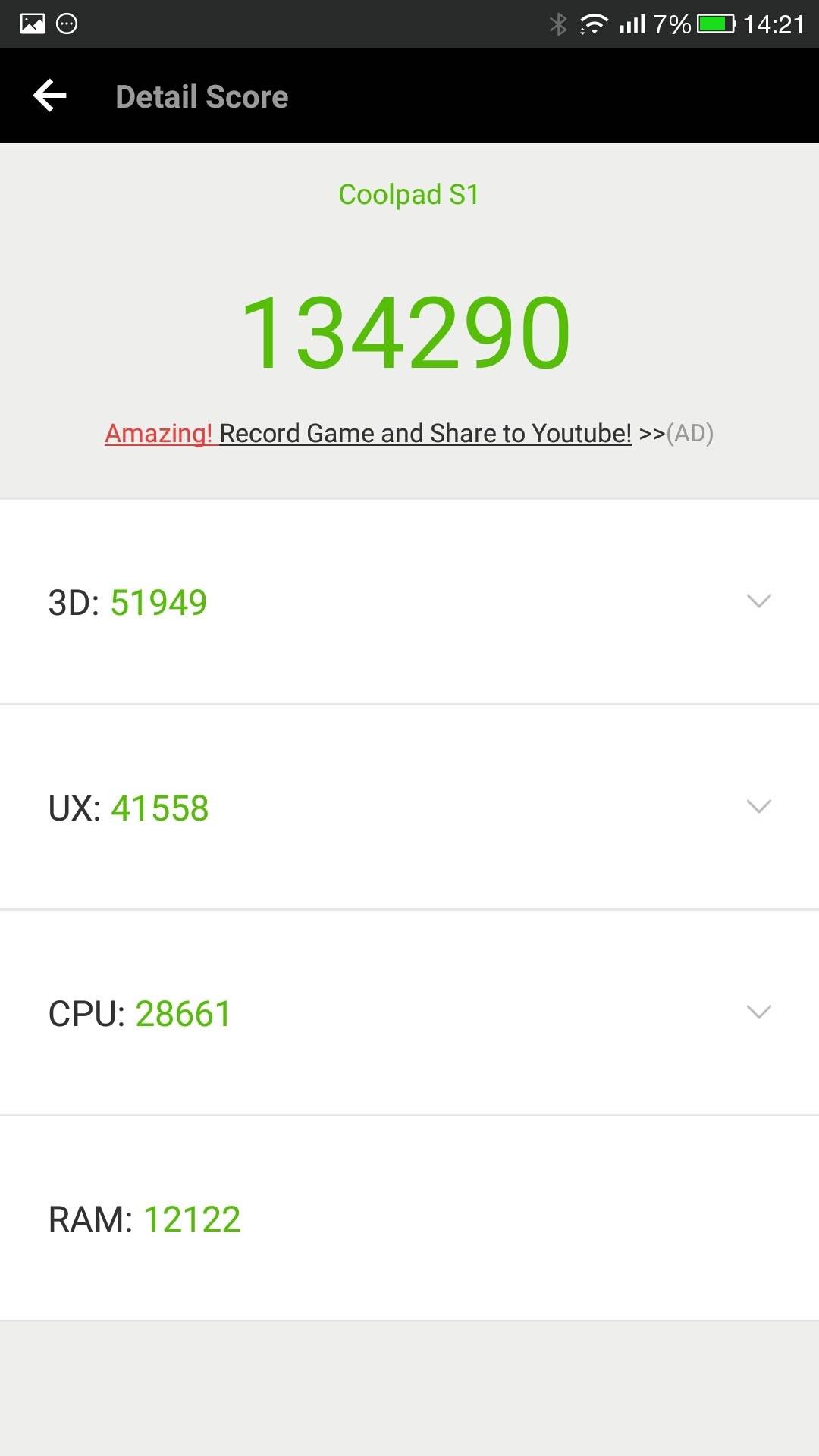Expand the 3D score details
Image resolution: width=819 pixels, height=1456 pixels.
pyautogui.click(x=758, y=601)
